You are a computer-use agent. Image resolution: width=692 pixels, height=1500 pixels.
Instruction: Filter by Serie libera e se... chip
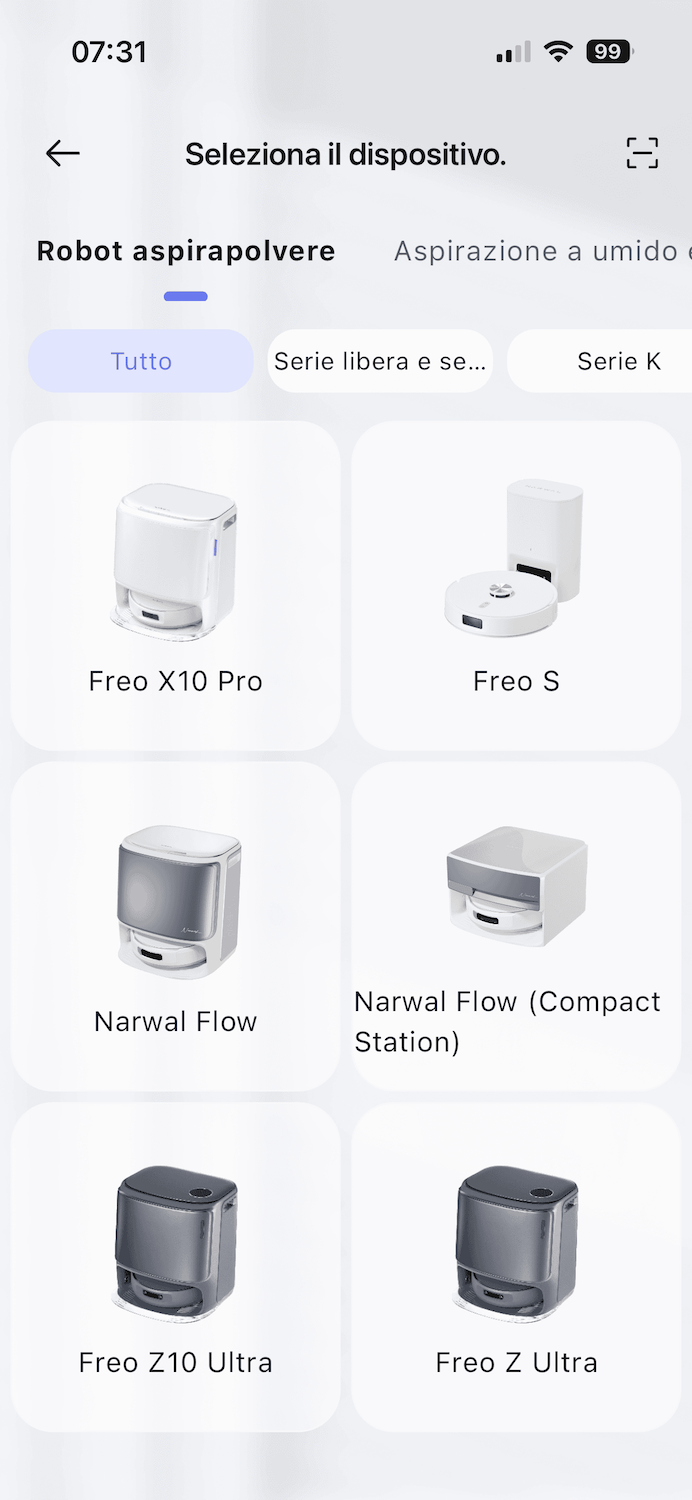tap(380, 361)
